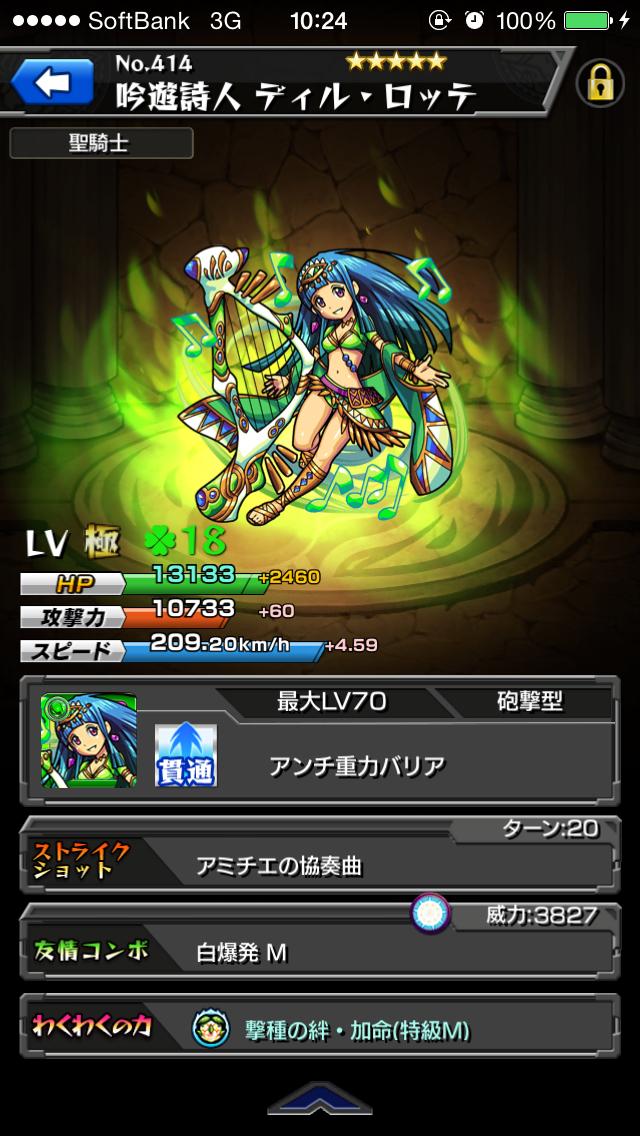Viewport: 640px width, 1136px height.
Task: Tap the 聖騎士 tag button
Action: [100, 143]
